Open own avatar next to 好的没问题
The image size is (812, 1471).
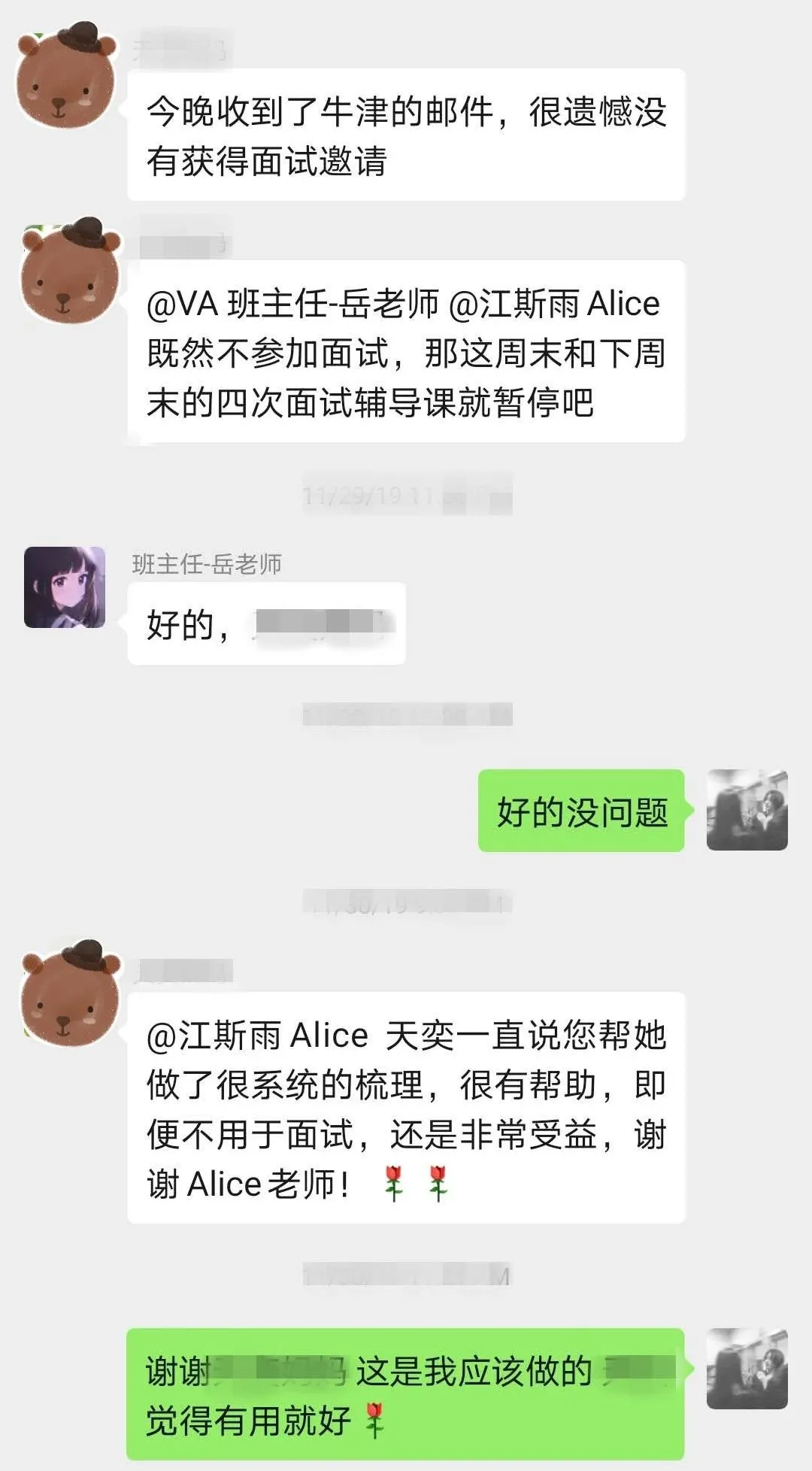pos(747,810)
